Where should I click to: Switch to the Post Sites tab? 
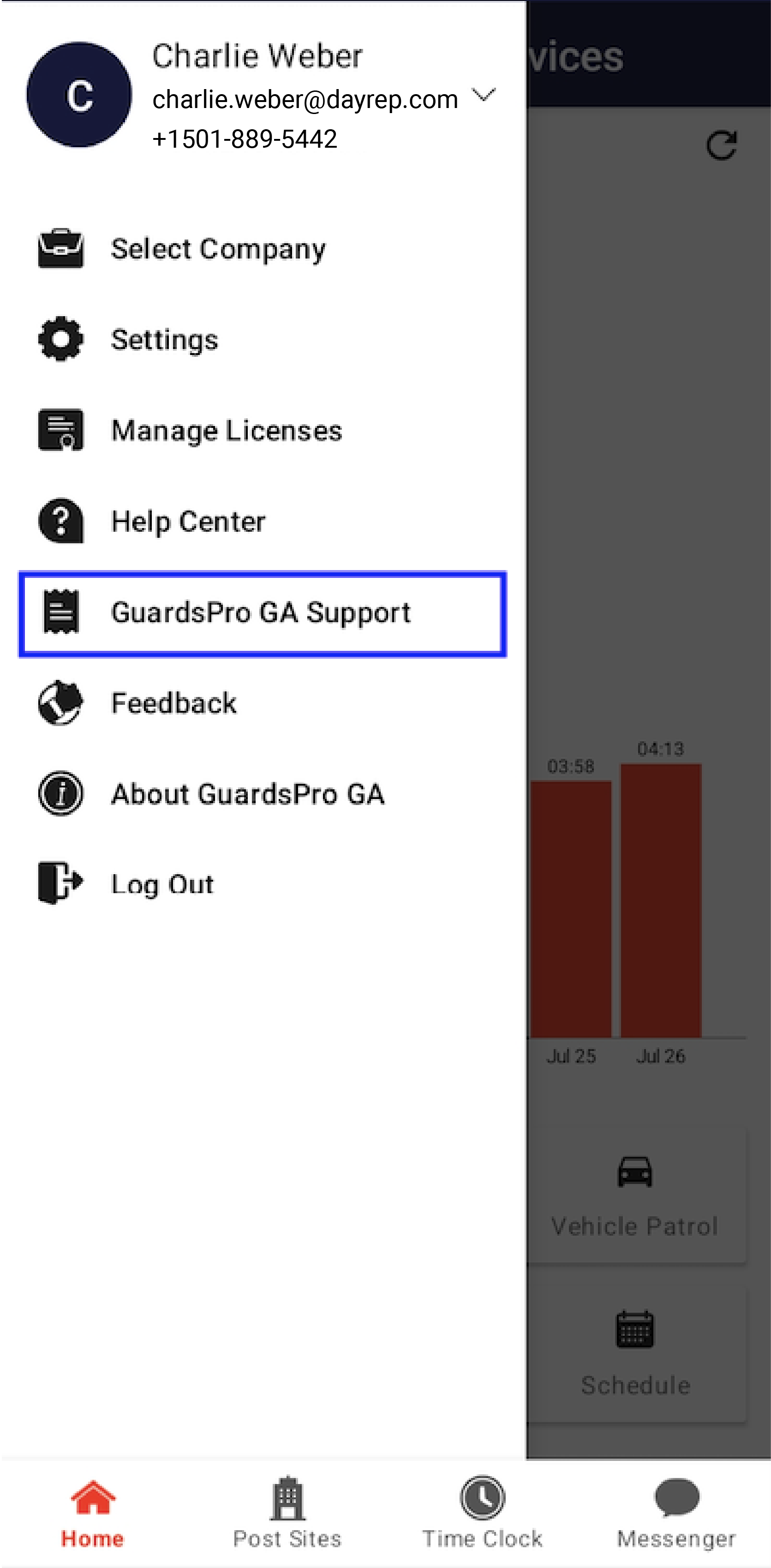(287, 1513)
